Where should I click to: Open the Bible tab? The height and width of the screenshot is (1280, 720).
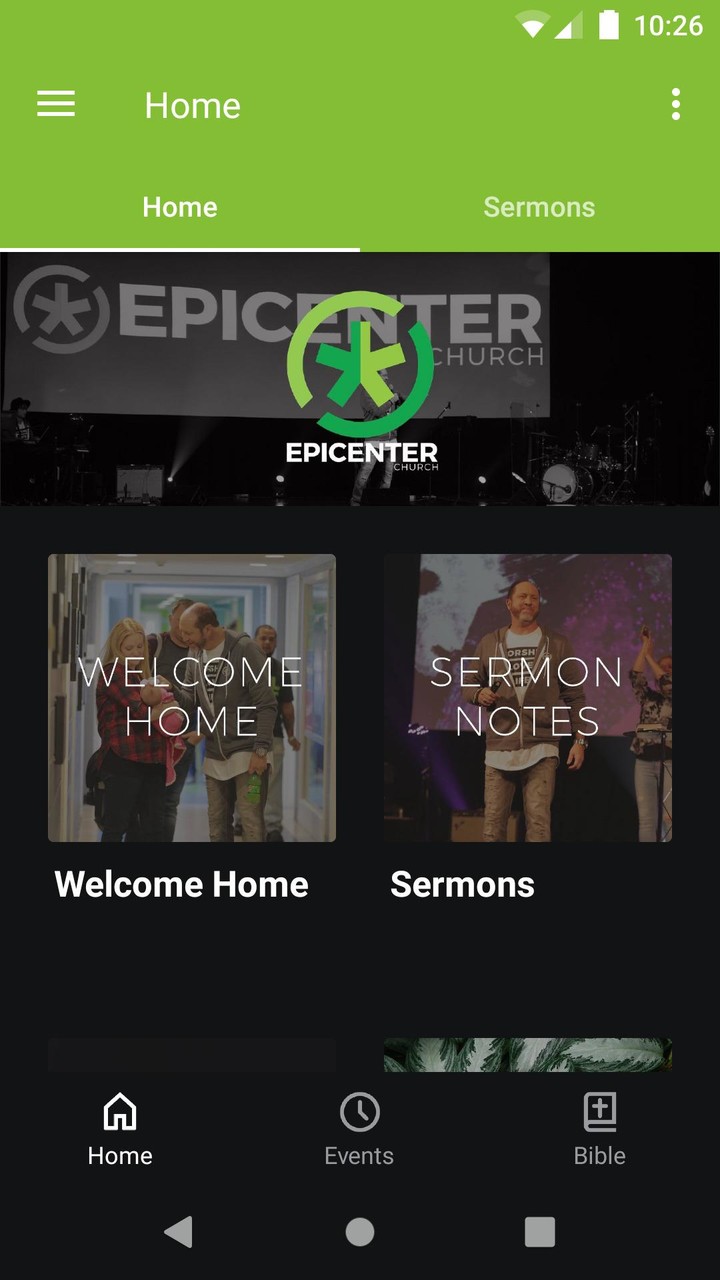point(599,1130)
